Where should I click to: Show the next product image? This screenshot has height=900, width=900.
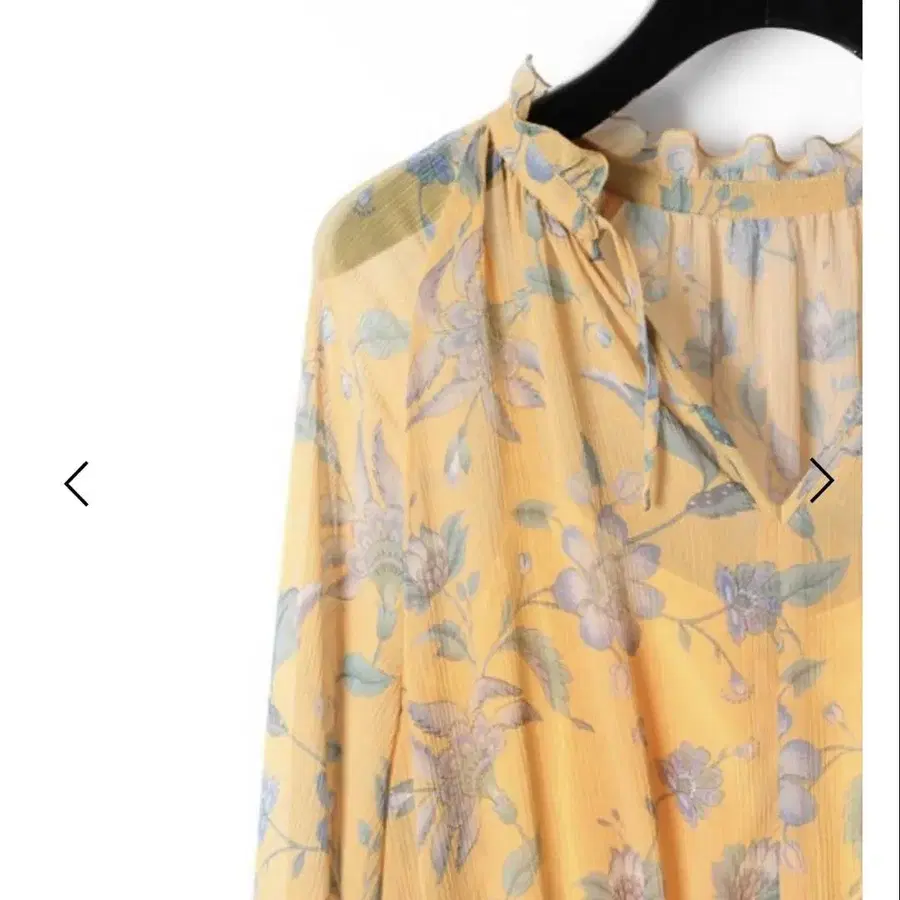point(821,480)
